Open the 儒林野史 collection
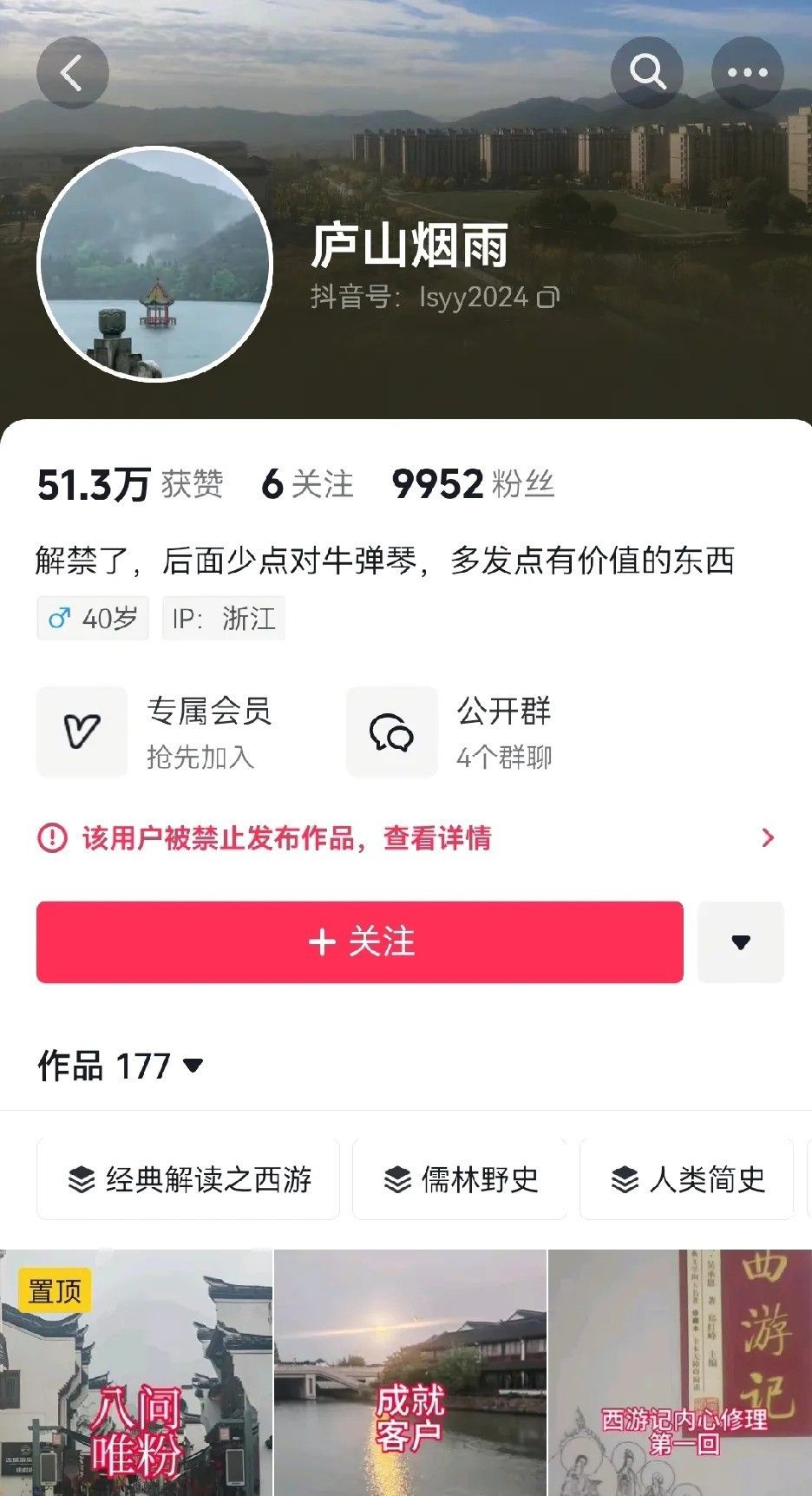Screen dimensions: 812x1496 (x=461, y=1179)
